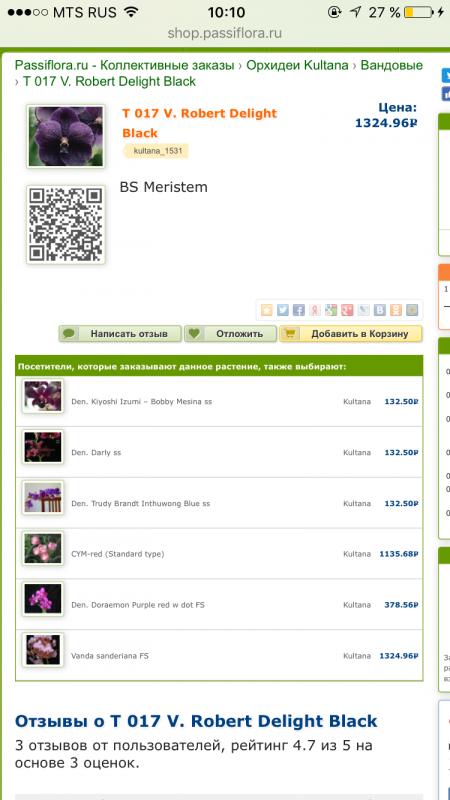
Task: Tap Написать отзыв button
Action: pos(120,334)
